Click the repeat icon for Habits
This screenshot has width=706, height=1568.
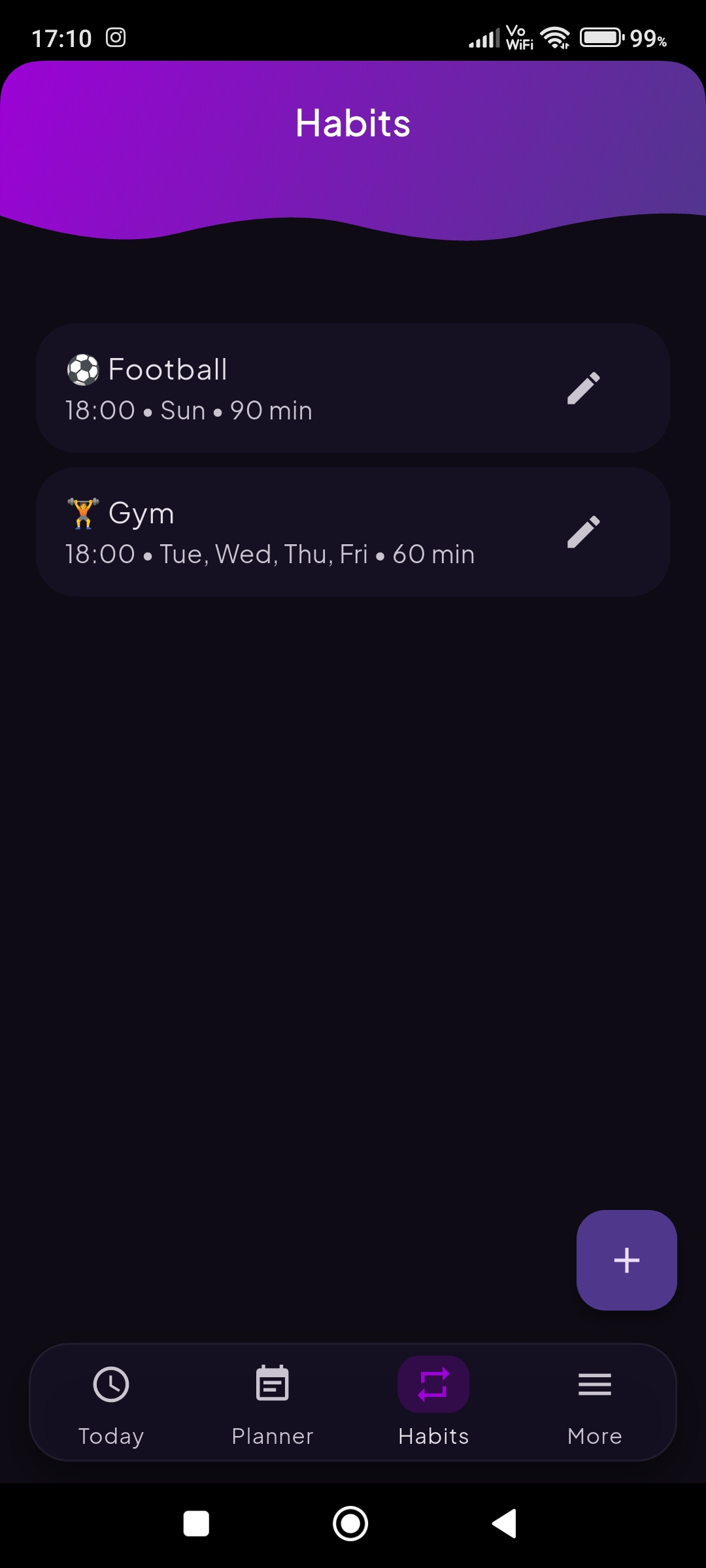tap(433, 1384)
